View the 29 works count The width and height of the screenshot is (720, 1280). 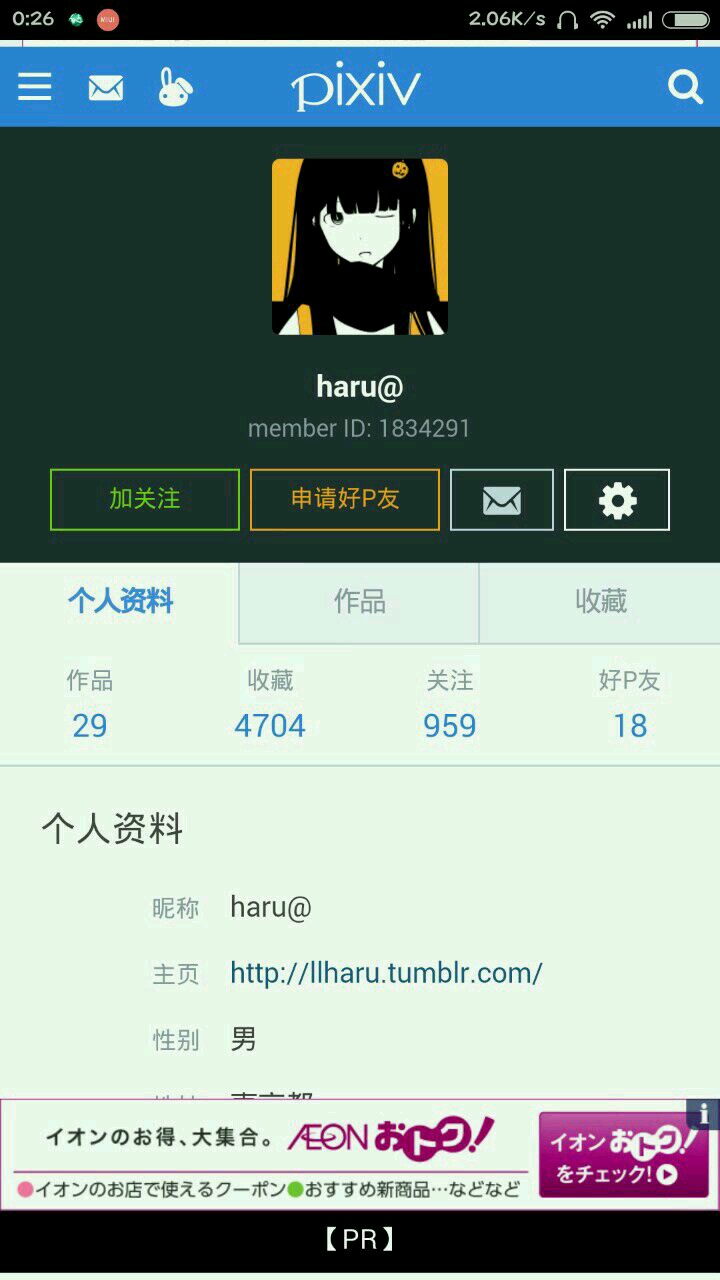90,725
